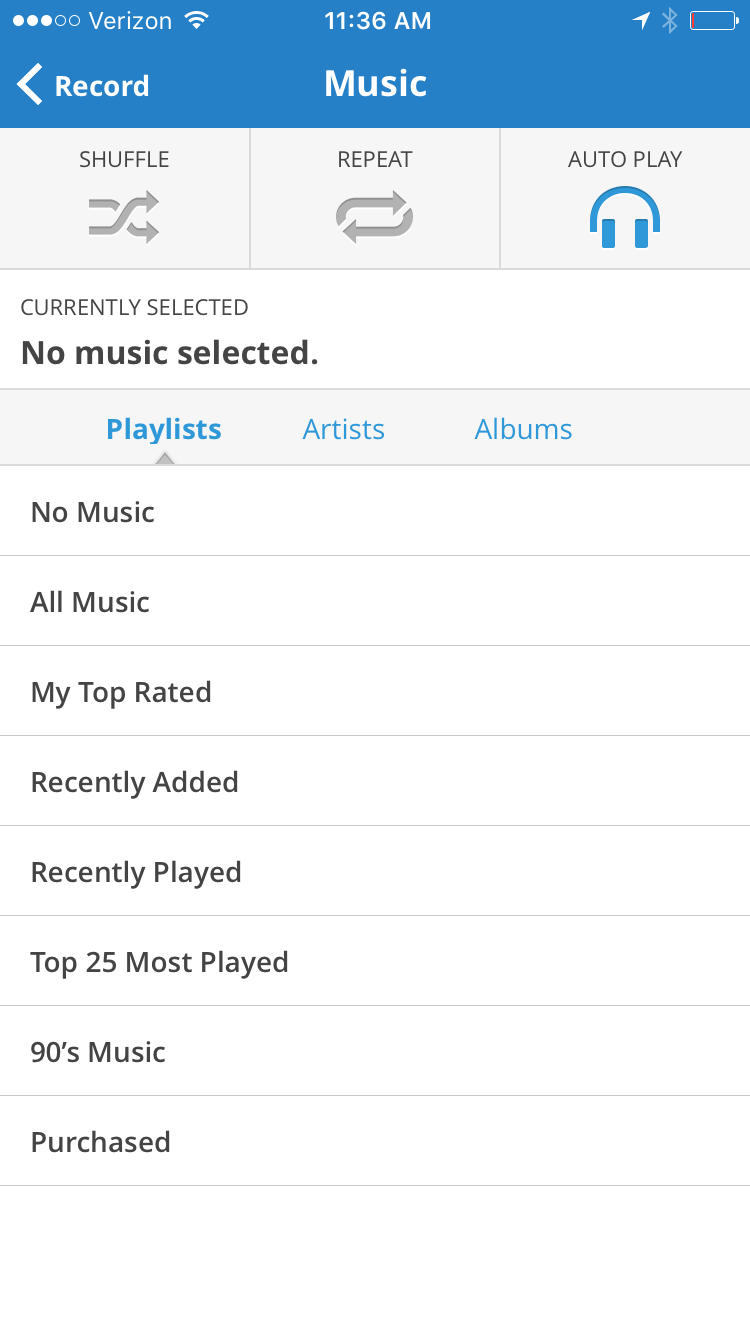Image resolution: width=750 pixels, height=1334 pixels.
Task: Open the My Top Rated playlist
Action: pyautogui.click(x=375, y=691)
